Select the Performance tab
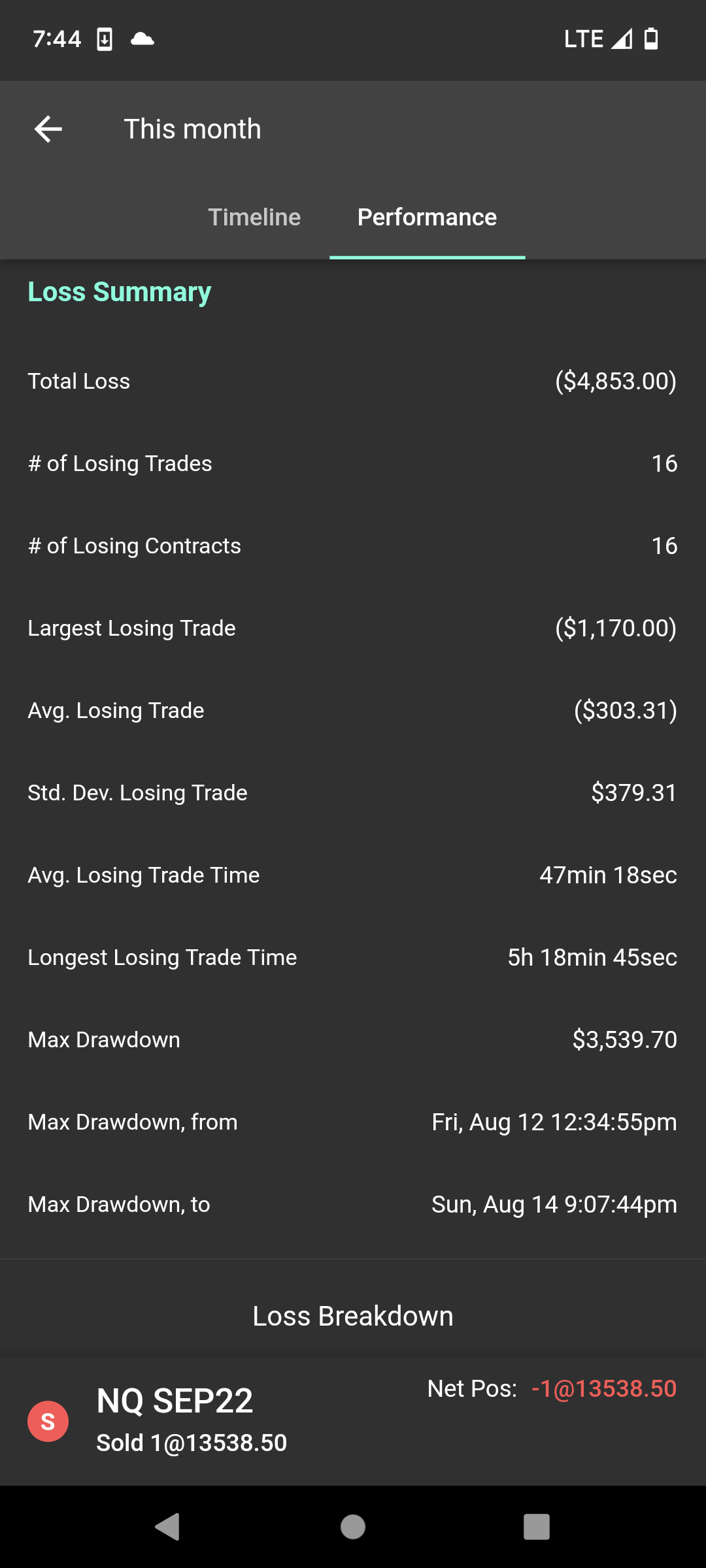The width and height of the screenshot is (706, 1568). click(x=427, y=217)
